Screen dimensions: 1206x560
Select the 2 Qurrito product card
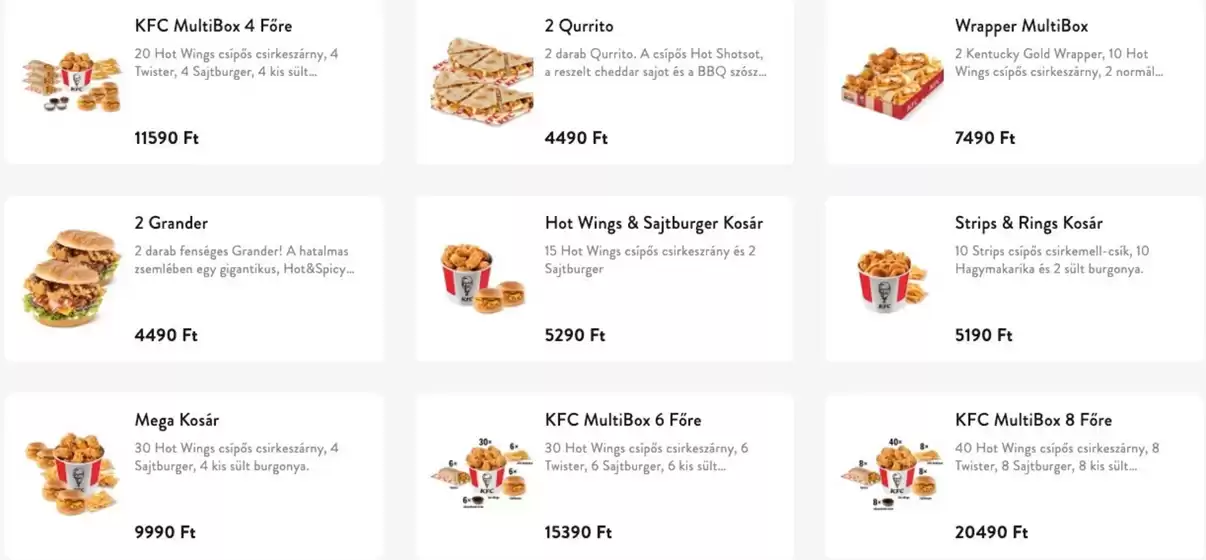pos(604,80)
